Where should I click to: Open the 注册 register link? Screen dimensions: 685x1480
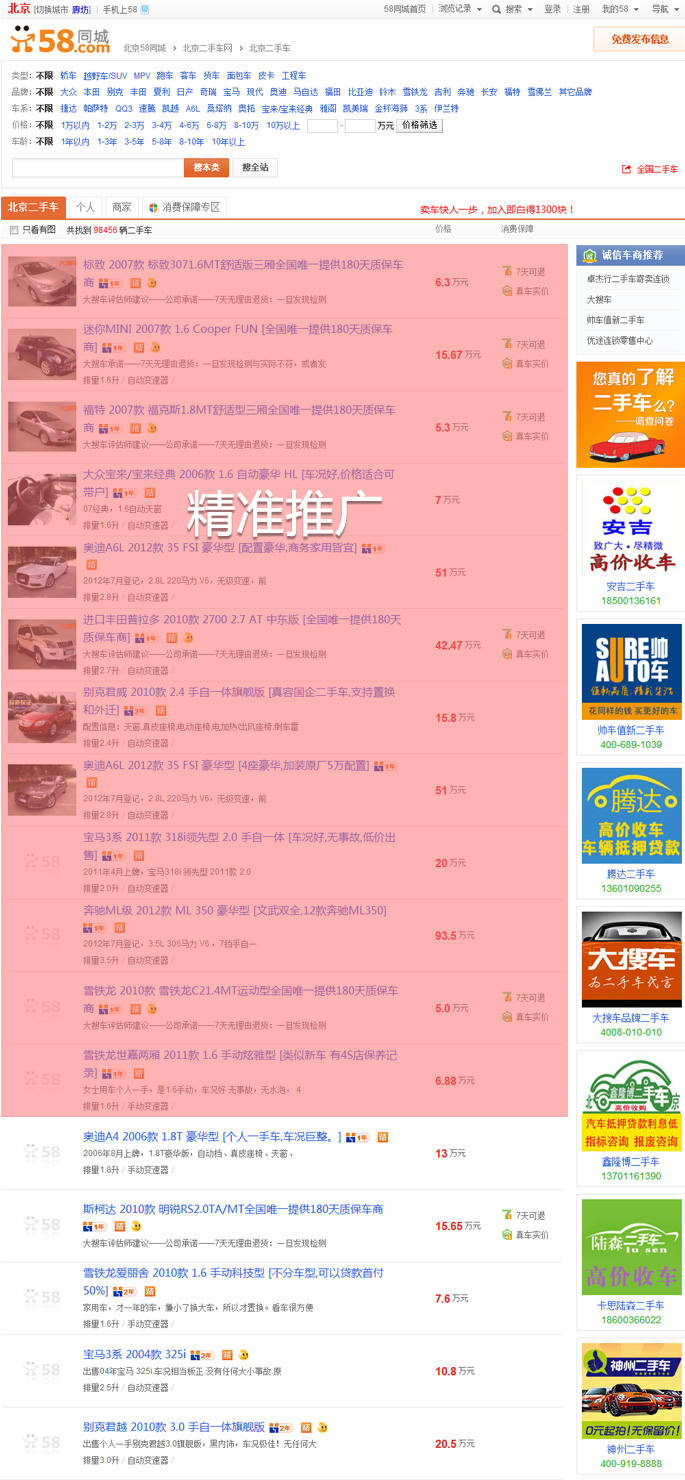pyautogui.click(x=581, y=9)
